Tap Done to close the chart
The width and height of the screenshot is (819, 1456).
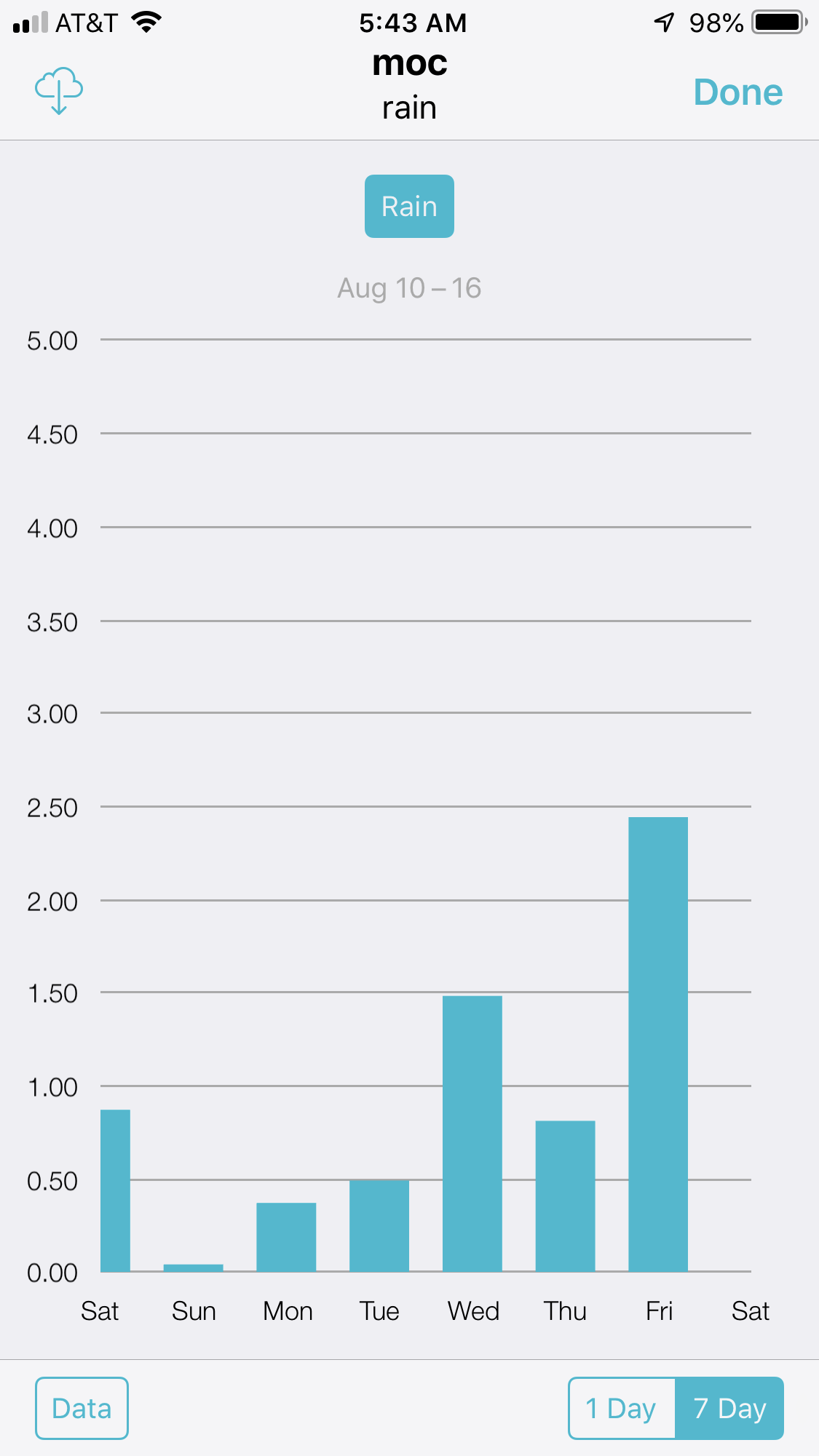737,92
